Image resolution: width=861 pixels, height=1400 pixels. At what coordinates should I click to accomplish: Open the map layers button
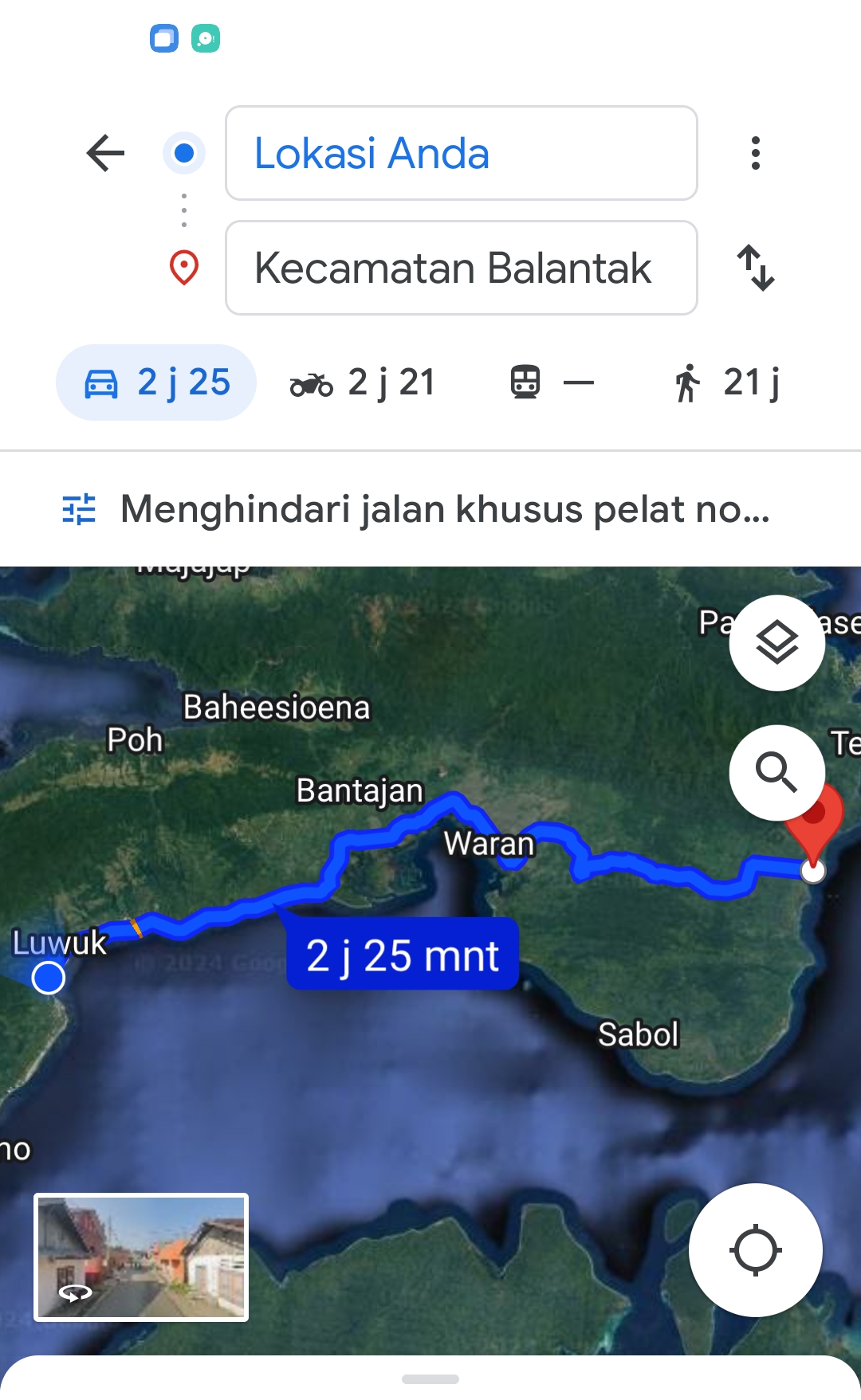(x=776, y=643)
